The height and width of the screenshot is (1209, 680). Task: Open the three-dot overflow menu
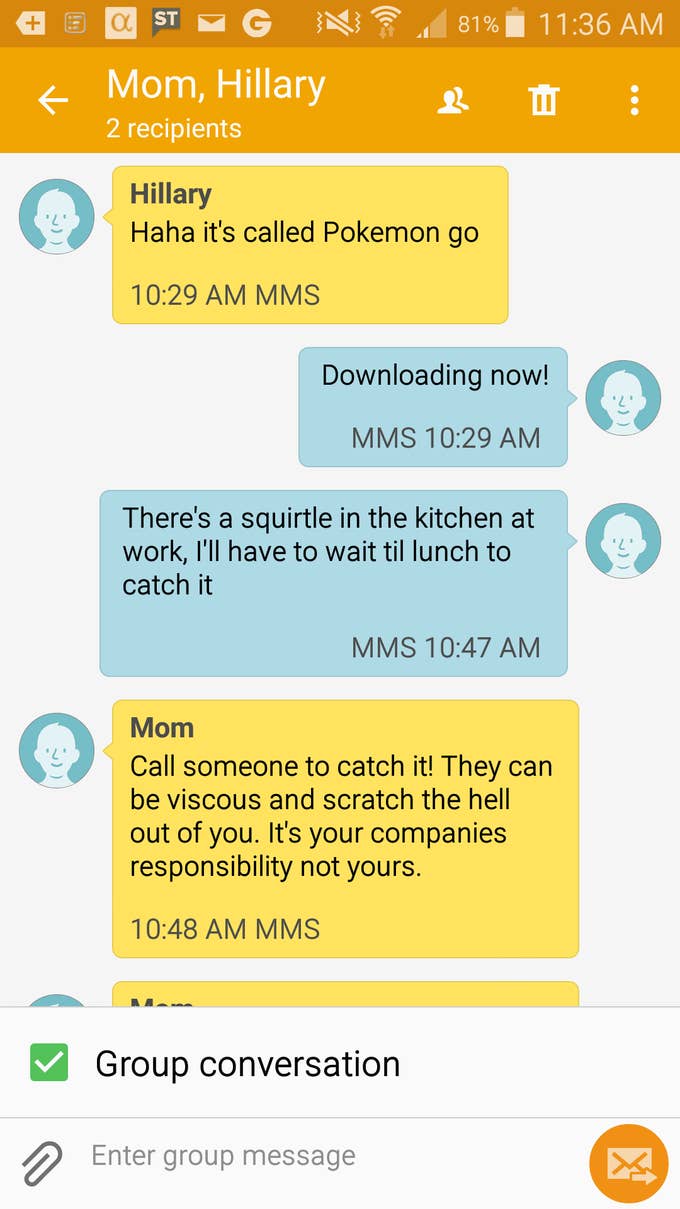634,100
